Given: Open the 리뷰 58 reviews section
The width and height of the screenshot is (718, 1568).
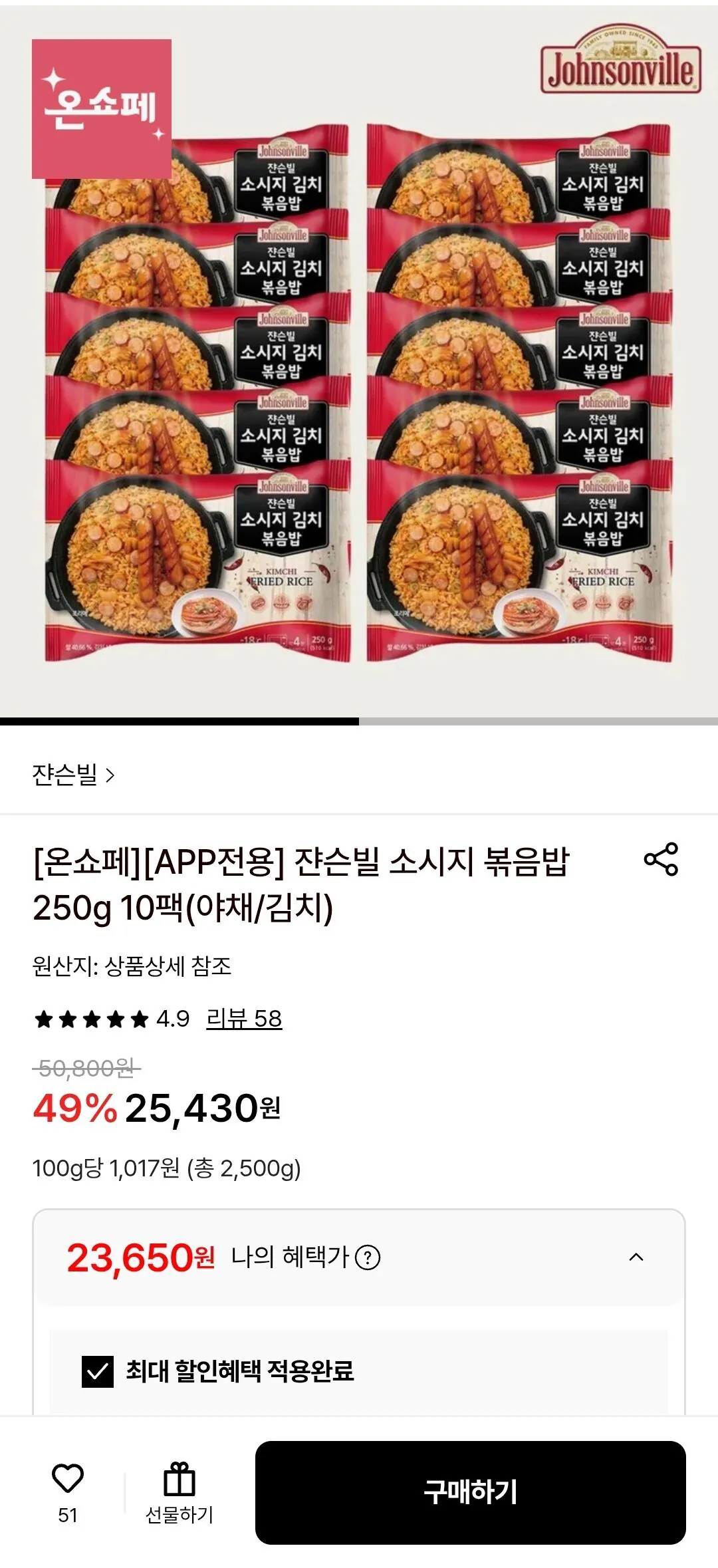Looking at the screenshot, I should 244,1017.
